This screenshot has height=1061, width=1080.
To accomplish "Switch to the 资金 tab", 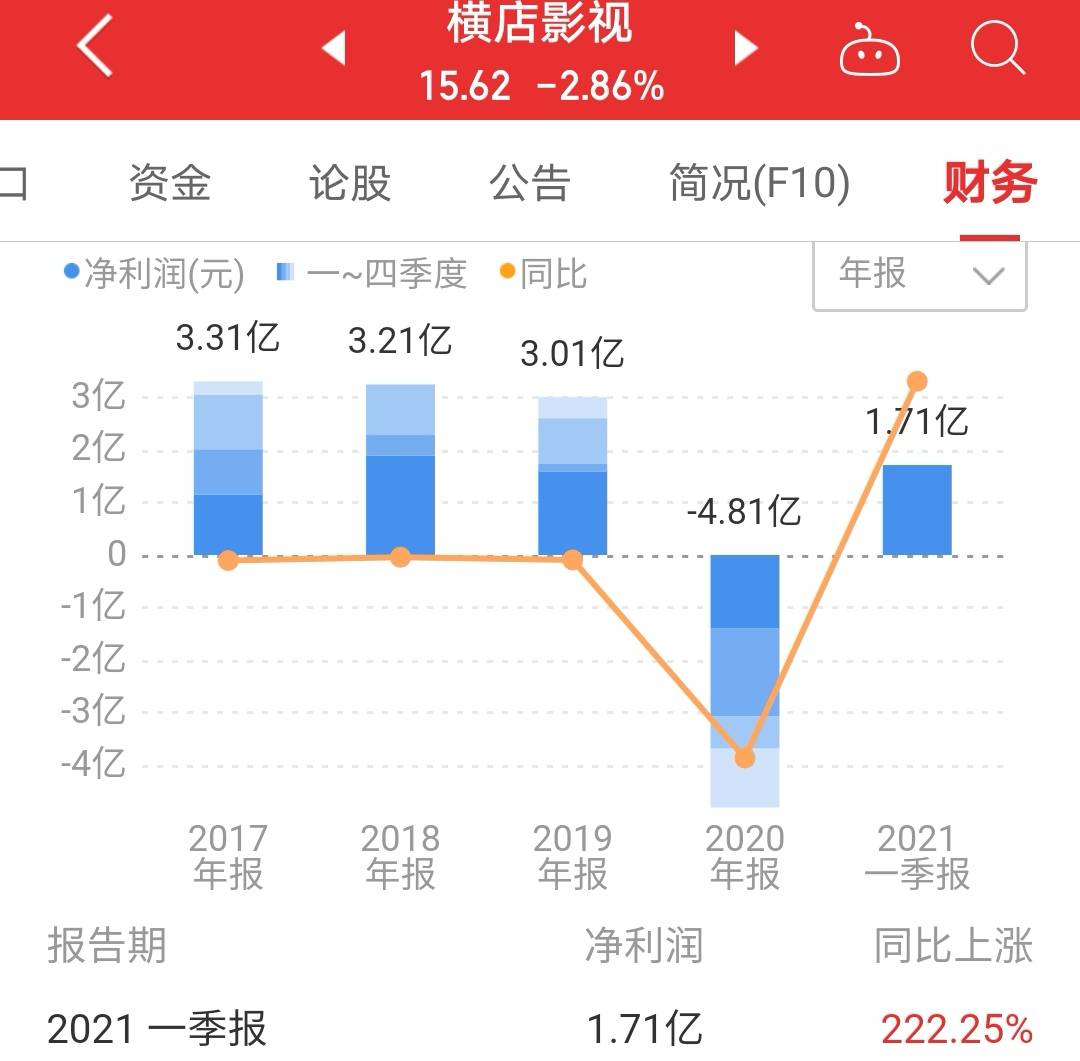I will 170,183.
